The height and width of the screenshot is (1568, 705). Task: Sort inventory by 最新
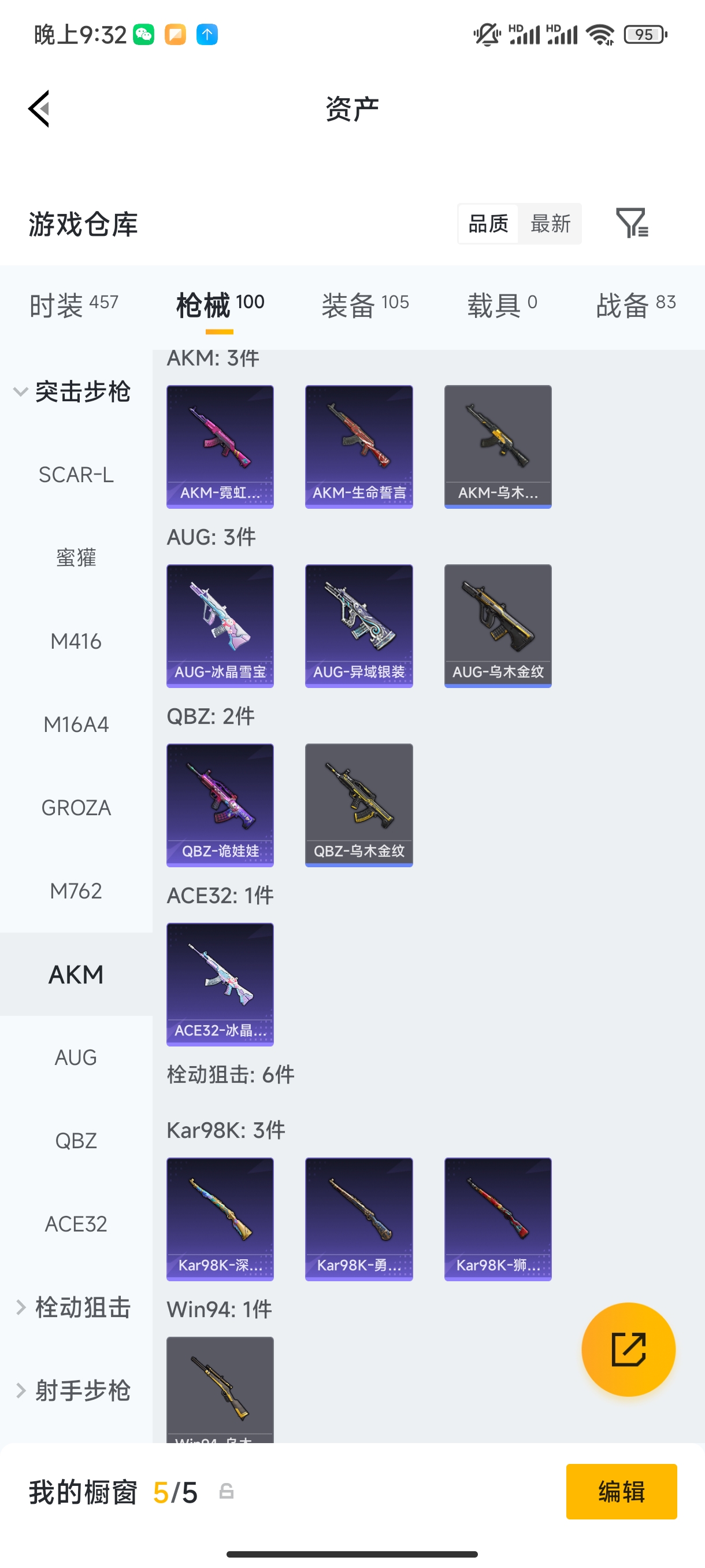pyautogui.click(x=550, y=223)
